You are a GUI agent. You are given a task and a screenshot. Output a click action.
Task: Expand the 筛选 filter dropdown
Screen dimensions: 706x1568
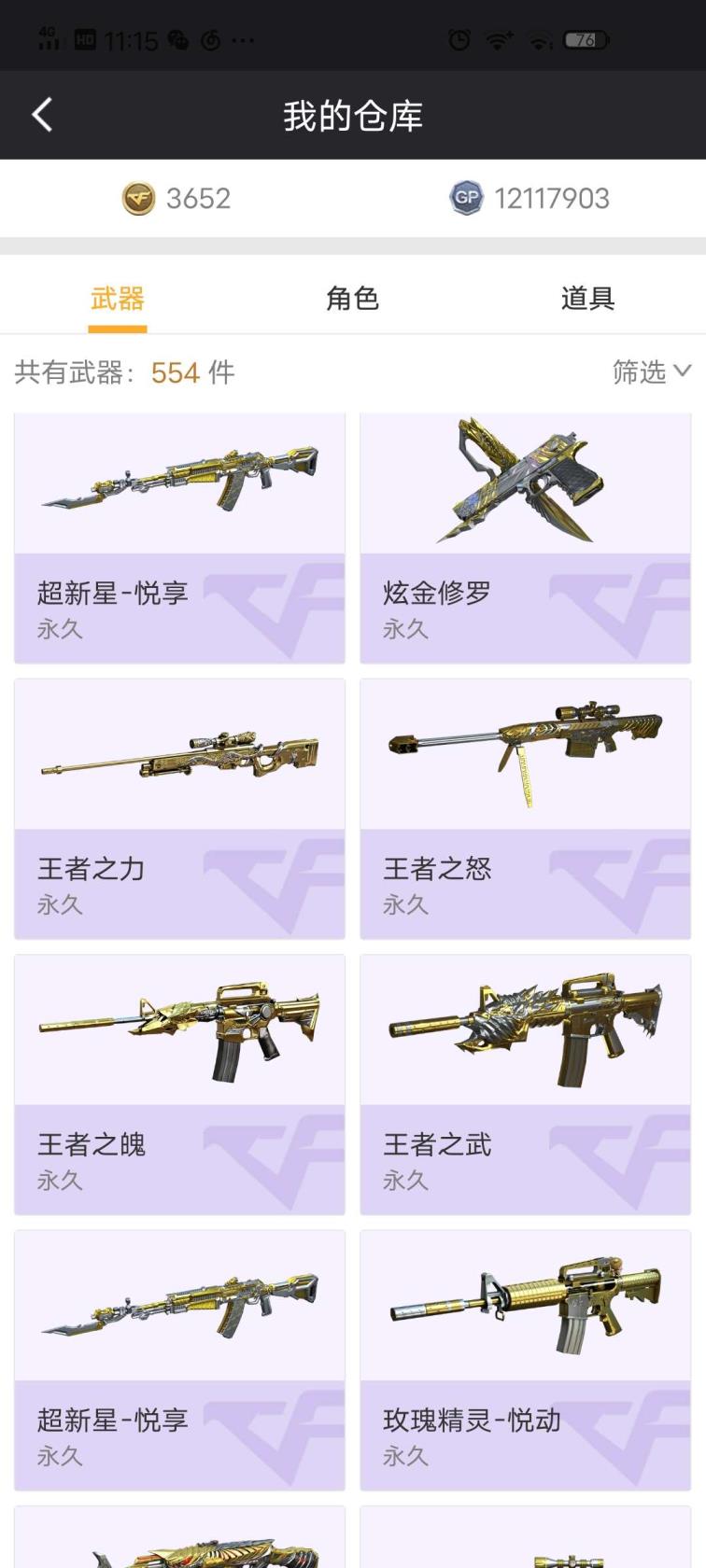pos(651,372)
